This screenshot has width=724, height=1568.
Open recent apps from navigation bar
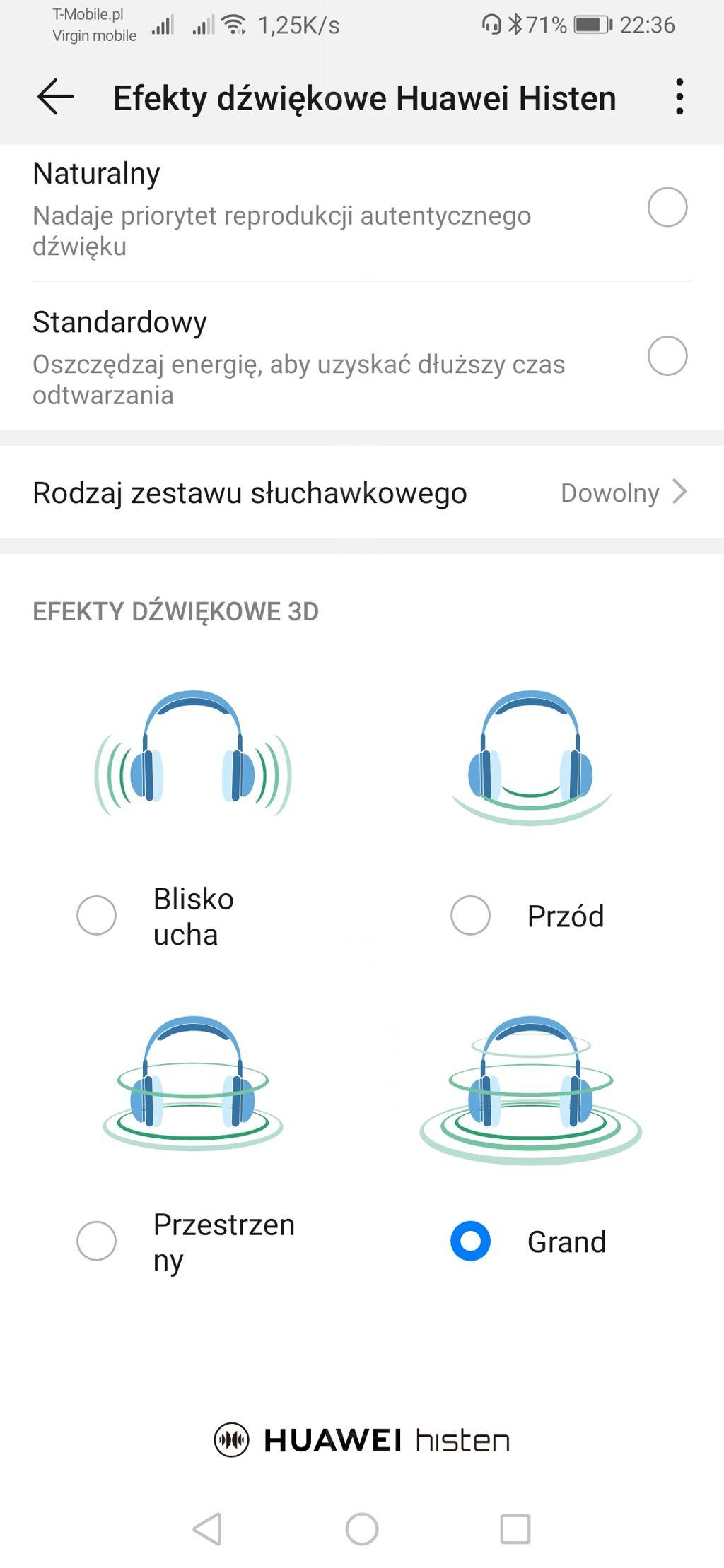(515, 1529)
